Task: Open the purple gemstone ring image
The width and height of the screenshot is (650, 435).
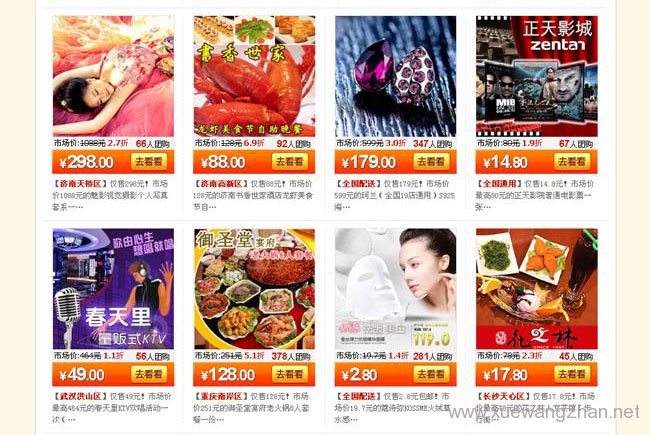Action: (395, 76)
